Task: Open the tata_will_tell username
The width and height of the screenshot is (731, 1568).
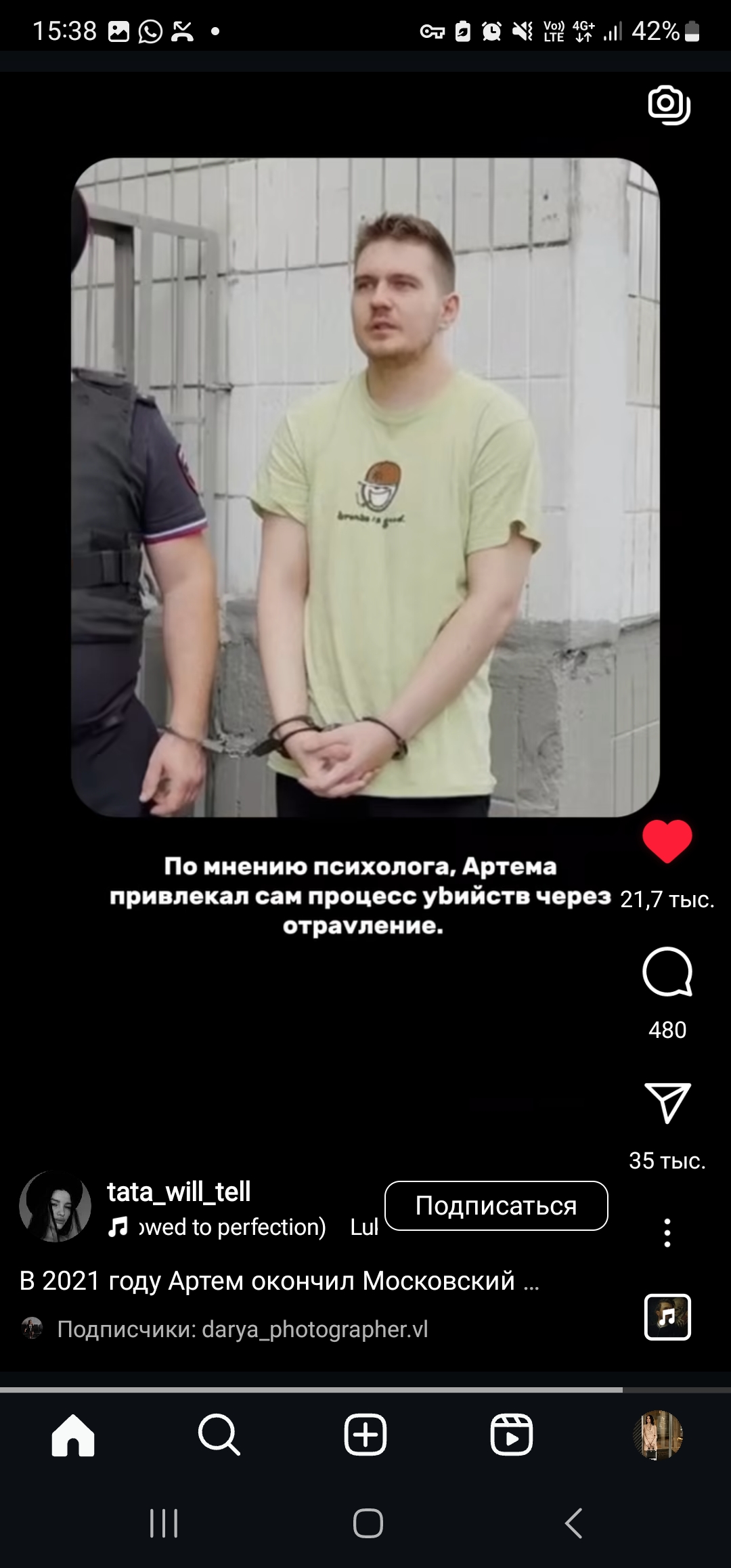Action: click(x=179, y=1192)
